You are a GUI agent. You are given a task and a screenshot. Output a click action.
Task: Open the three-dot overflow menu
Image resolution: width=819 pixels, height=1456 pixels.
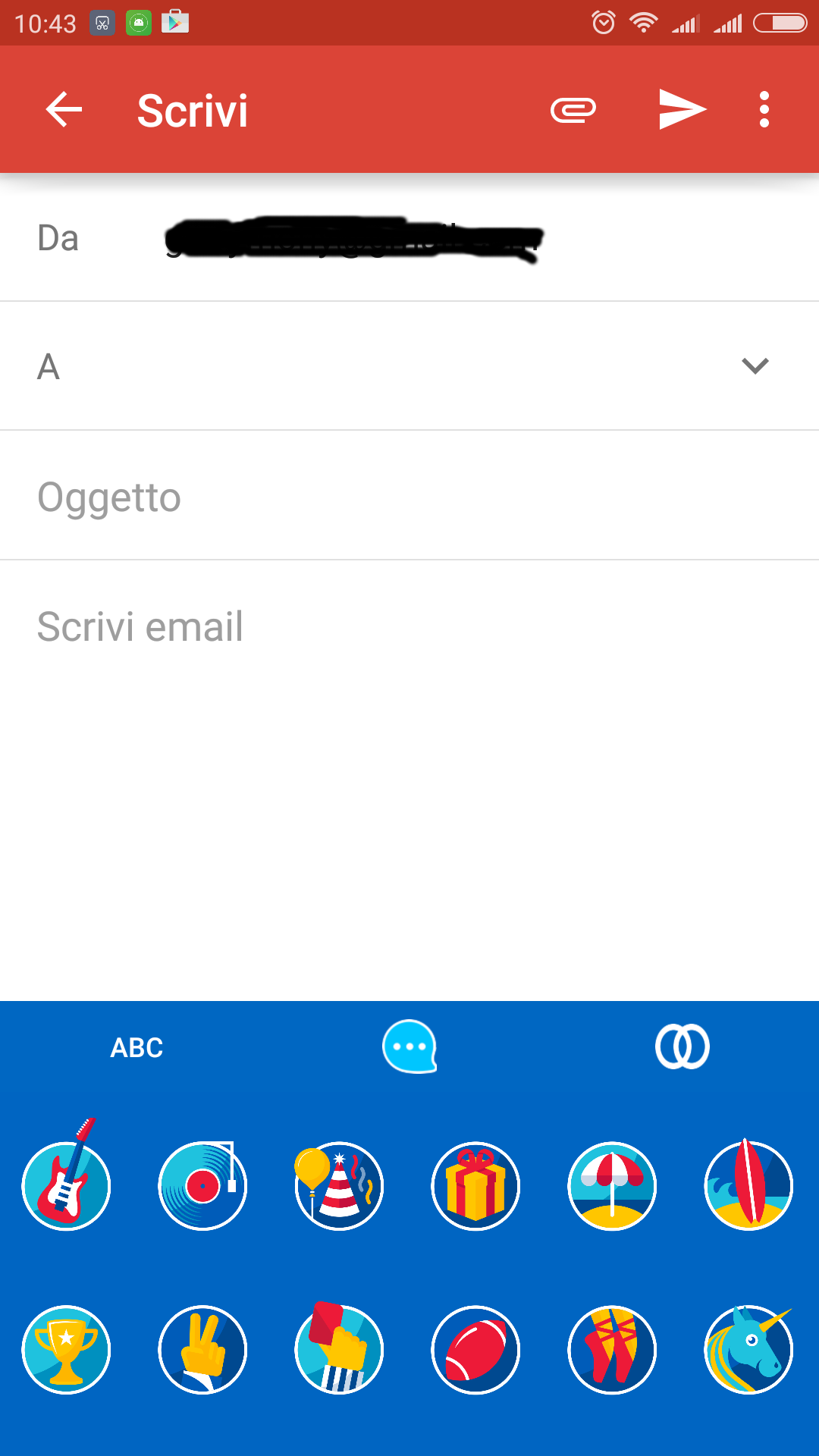764,110
